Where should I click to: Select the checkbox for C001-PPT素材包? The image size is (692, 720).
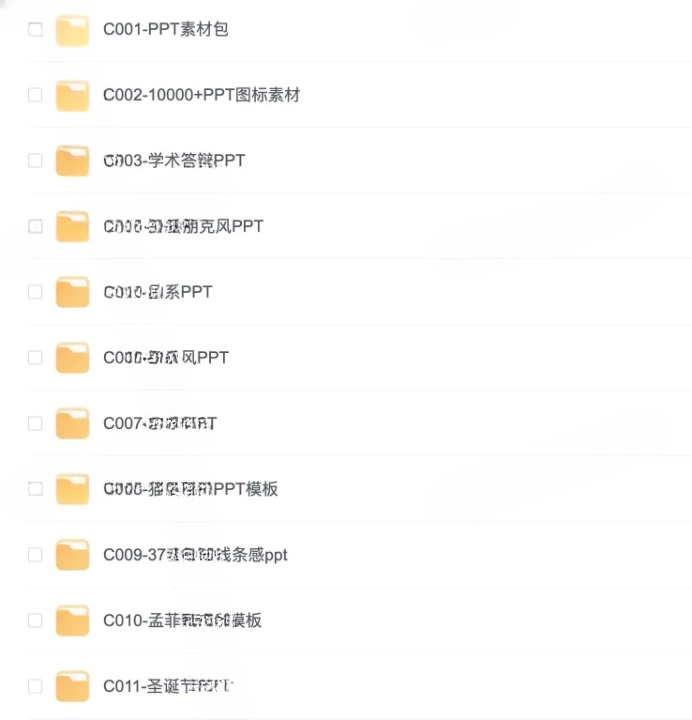click(35, 30)
